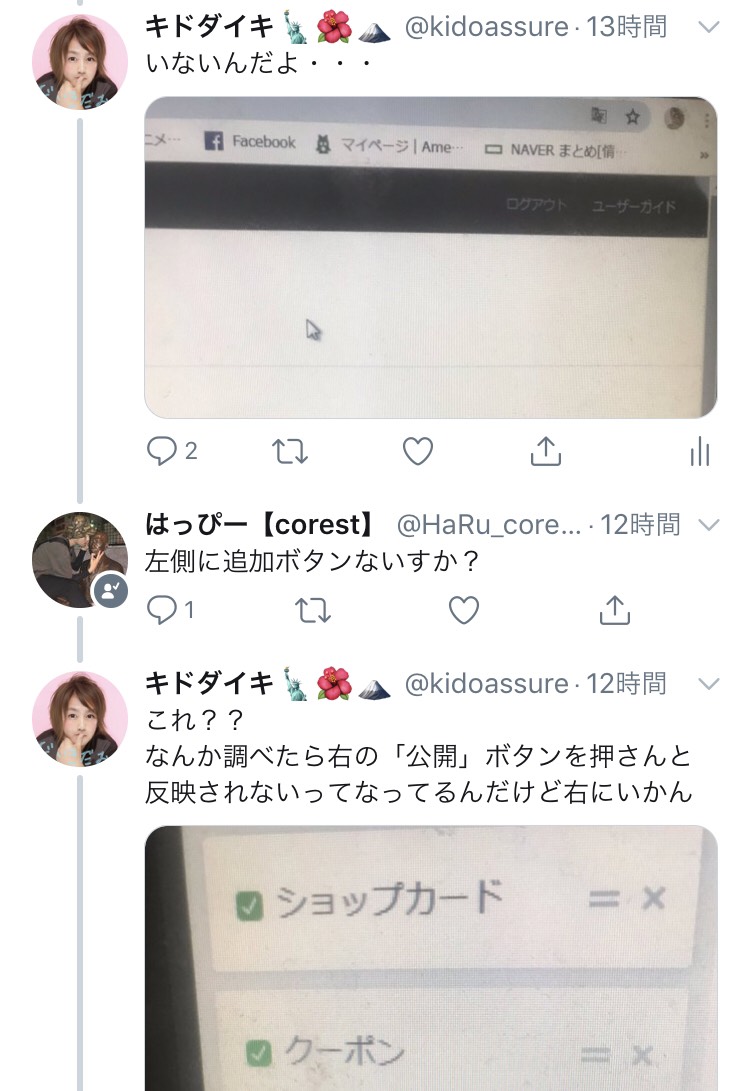The width and height of the screenshot is (750, 1091).
Task: Open avatar of the これ？？ tweet author
Action: tap(80, 718)
